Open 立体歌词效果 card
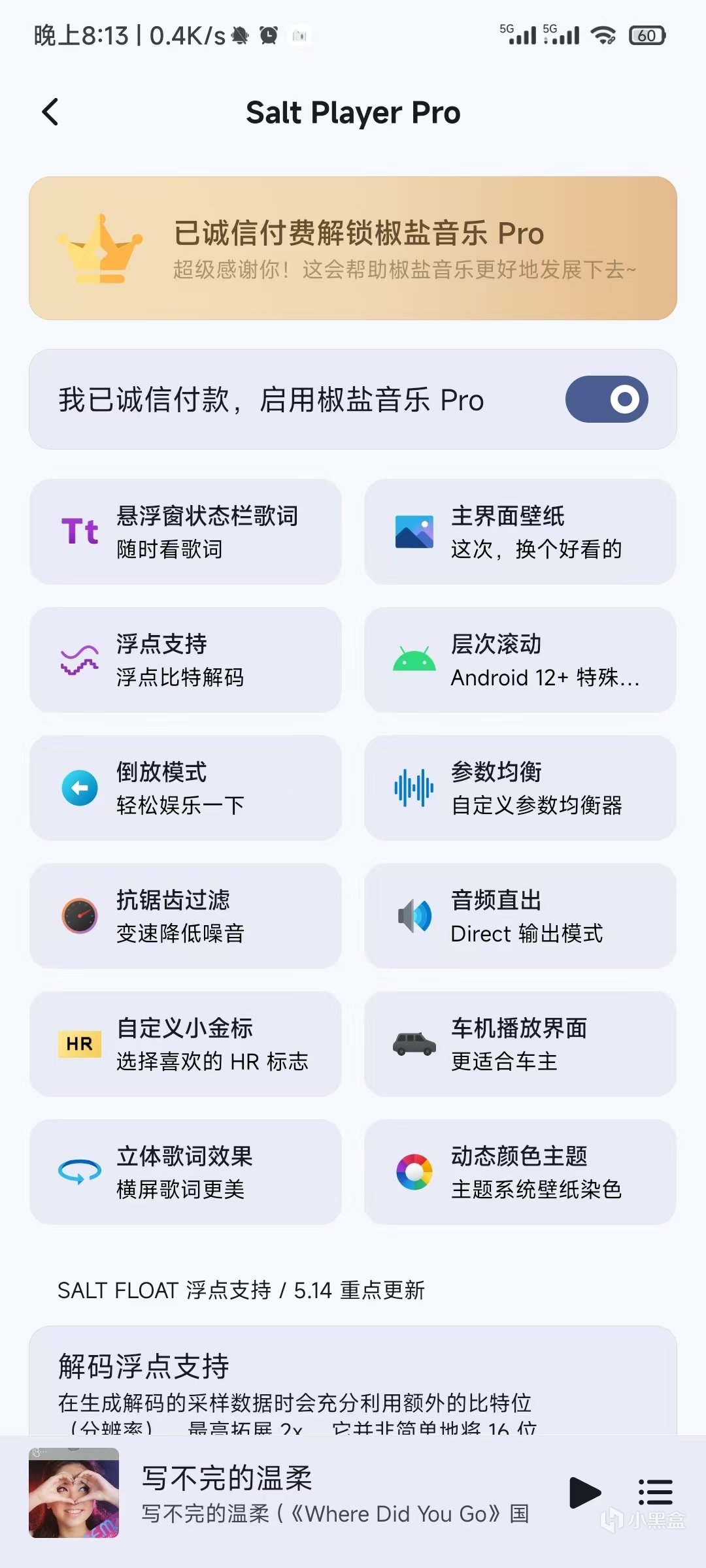The image size is (706, 1568). pos(186,1172)
